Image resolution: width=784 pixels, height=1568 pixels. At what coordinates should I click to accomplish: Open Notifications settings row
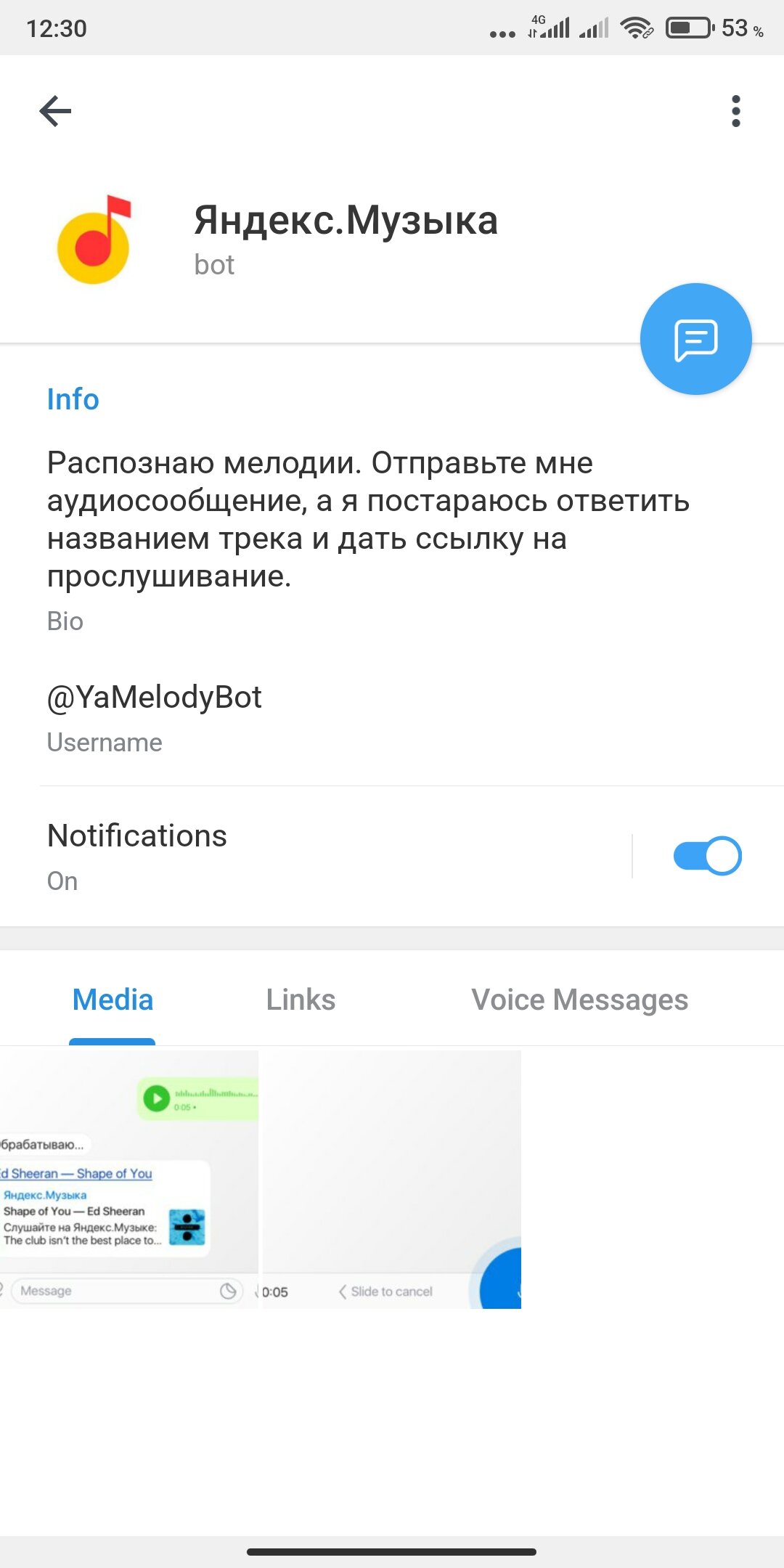click(315, 856)
